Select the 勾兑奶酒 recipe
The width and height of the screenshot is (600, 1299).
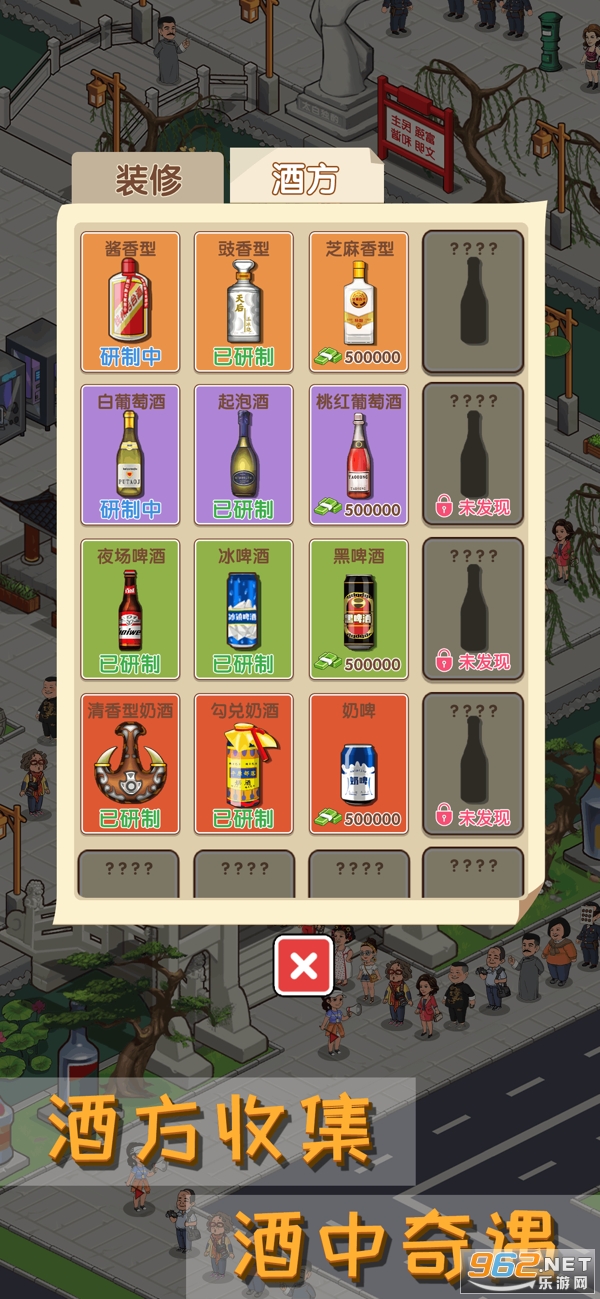pyautogui.click(x=244, y=764)
